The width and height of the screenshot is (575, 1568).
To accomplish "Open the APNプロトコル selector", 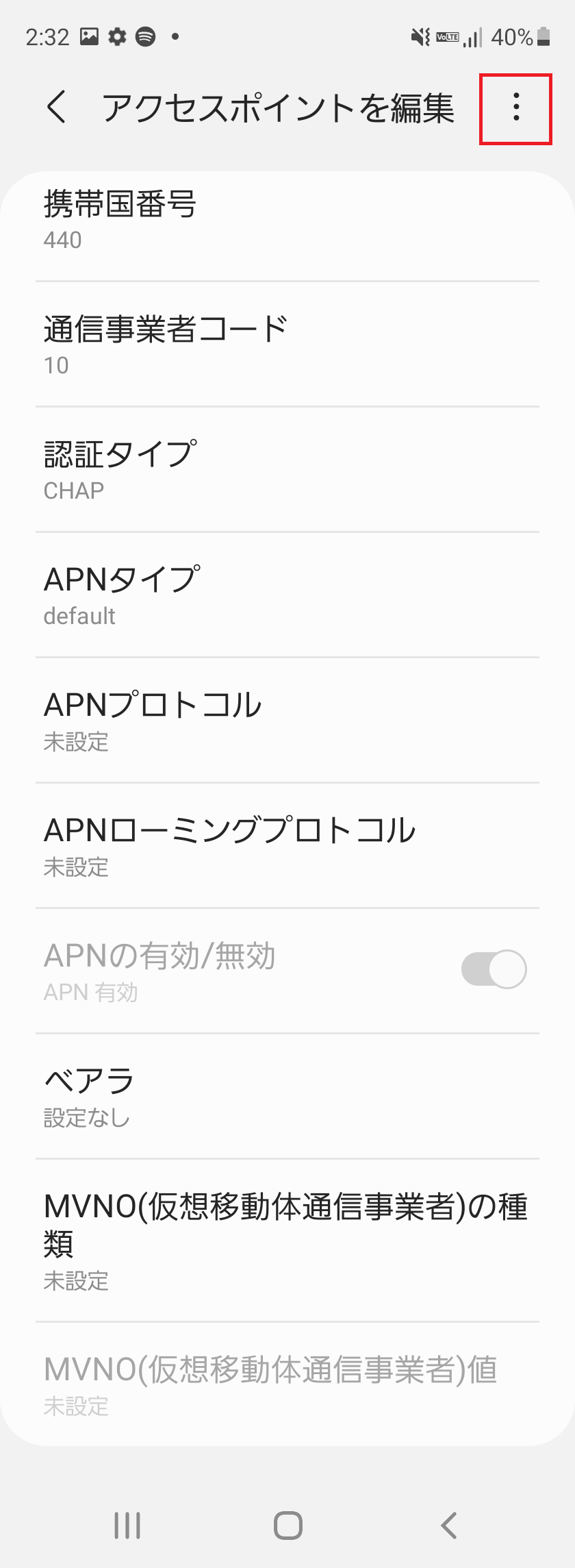I will (x=287, y=719).
